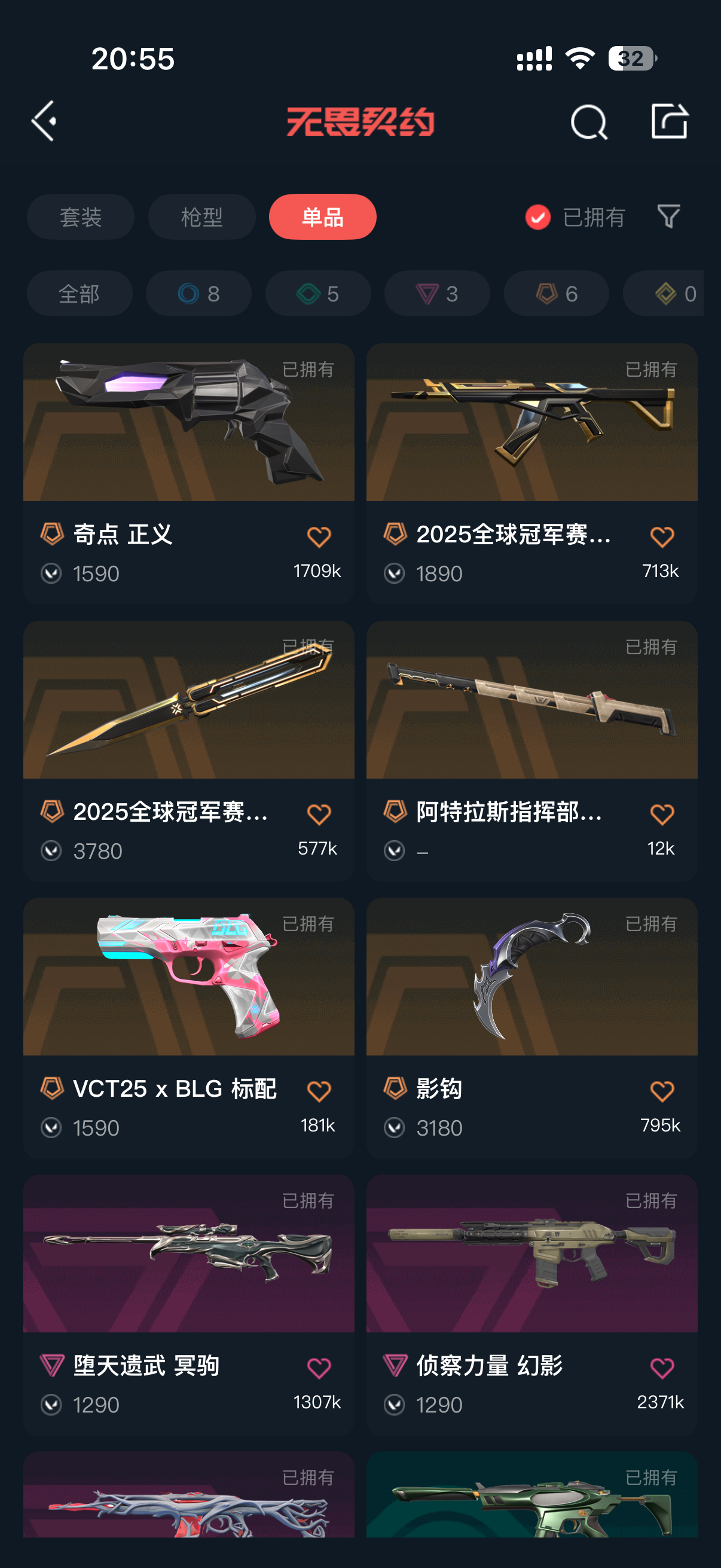Open the 阿特拉斯指挥部 skin card
The height and width of the screenshot is (1568, 721).
[x=531, y=751]
